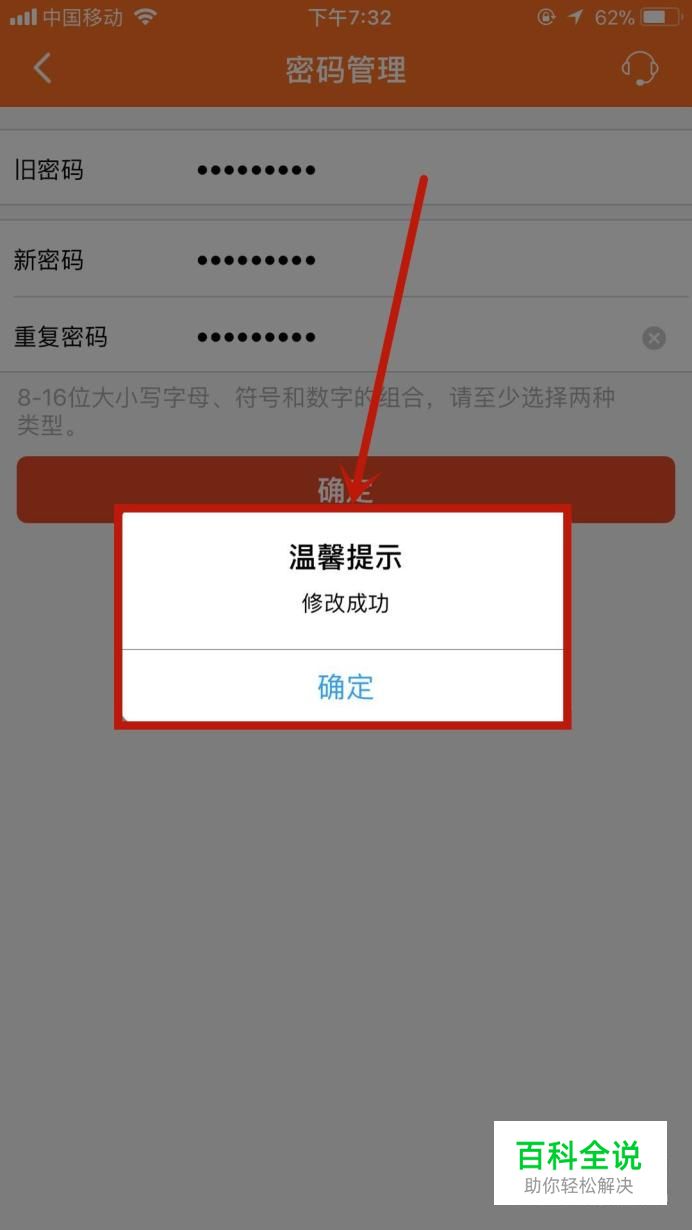Go back using the top-left arrow

(42, 69)
